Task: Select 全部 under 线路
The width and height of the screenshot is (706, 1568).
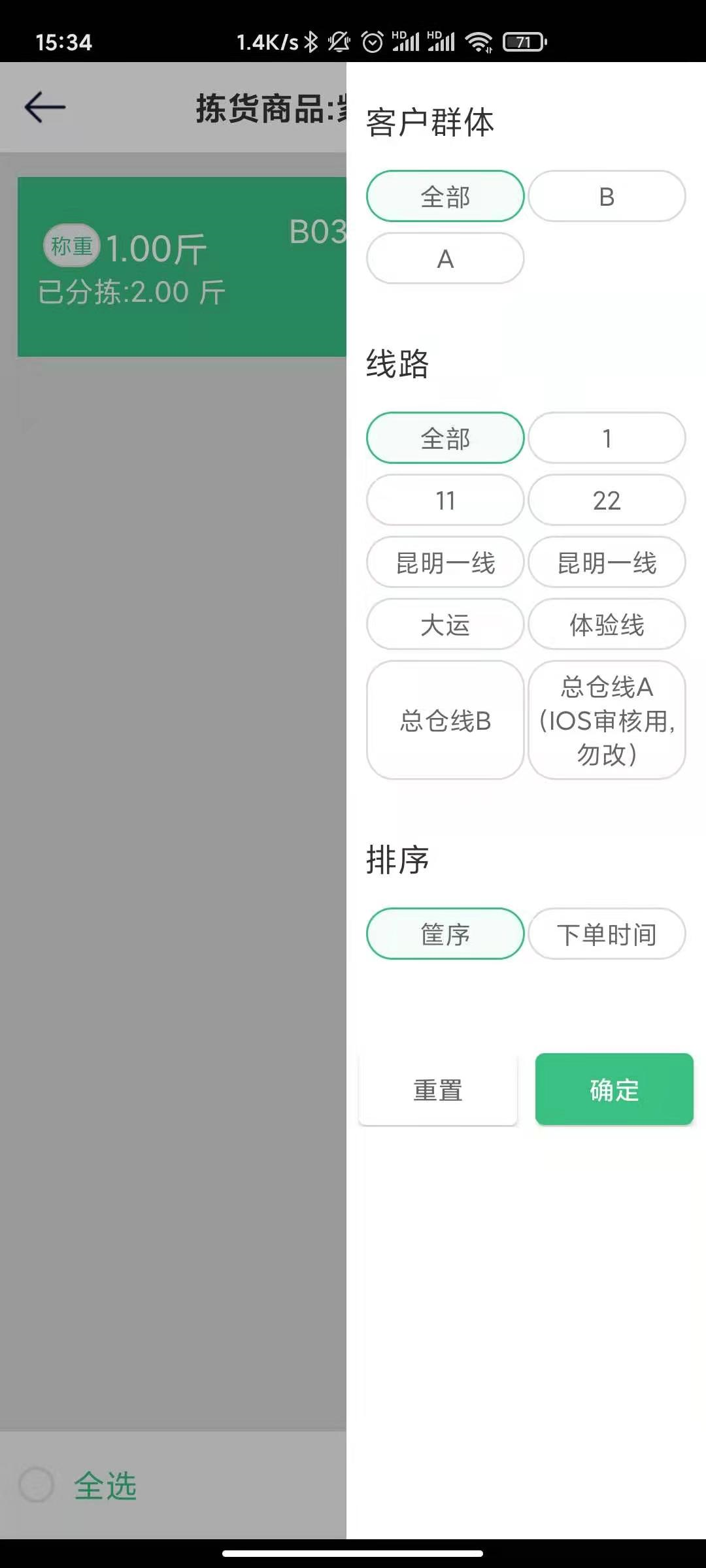Action: pos(445,438)
